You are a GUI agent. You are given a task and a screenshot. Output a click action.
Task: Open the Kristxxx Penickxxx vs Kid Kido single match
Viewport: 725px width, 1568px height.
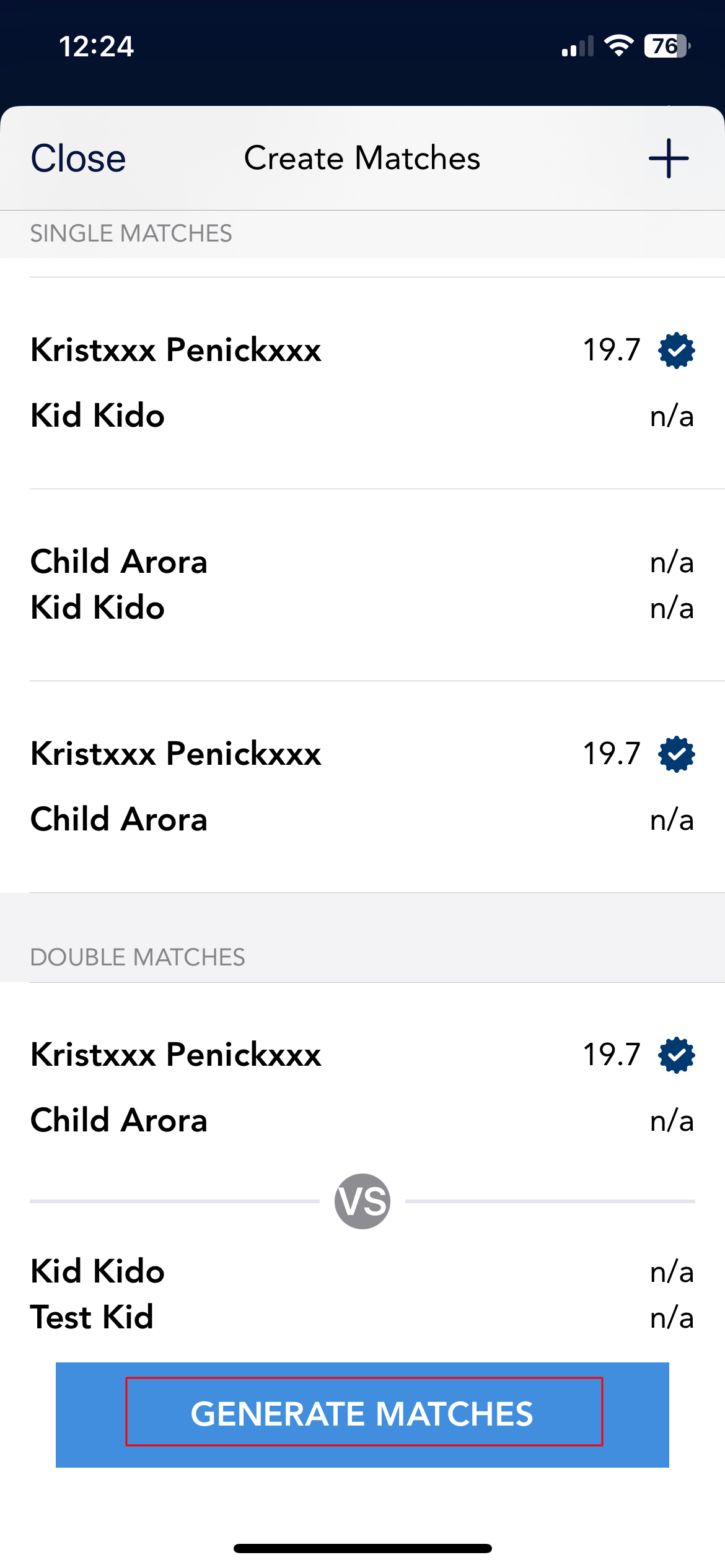coord(362,383)
